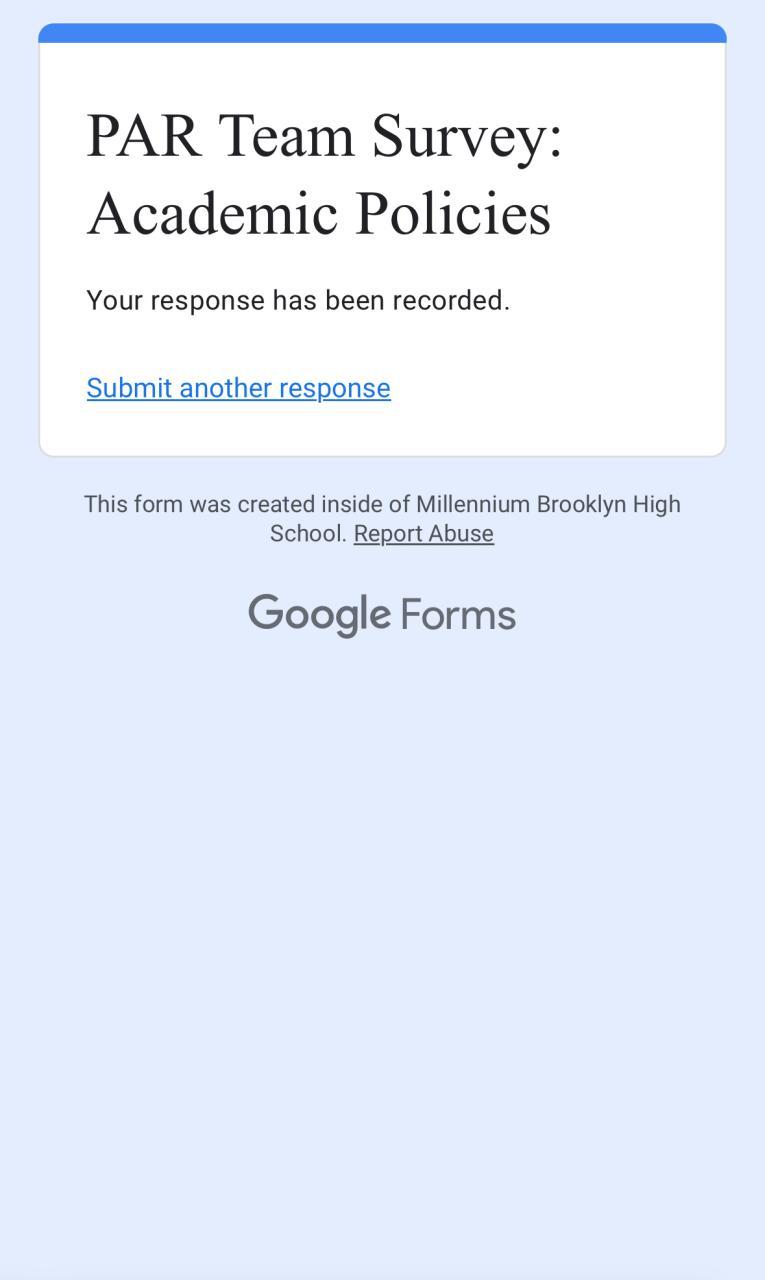Open the Report Abuse link
The height and width of the screenshot is (1280, 765).
[423, 534]
